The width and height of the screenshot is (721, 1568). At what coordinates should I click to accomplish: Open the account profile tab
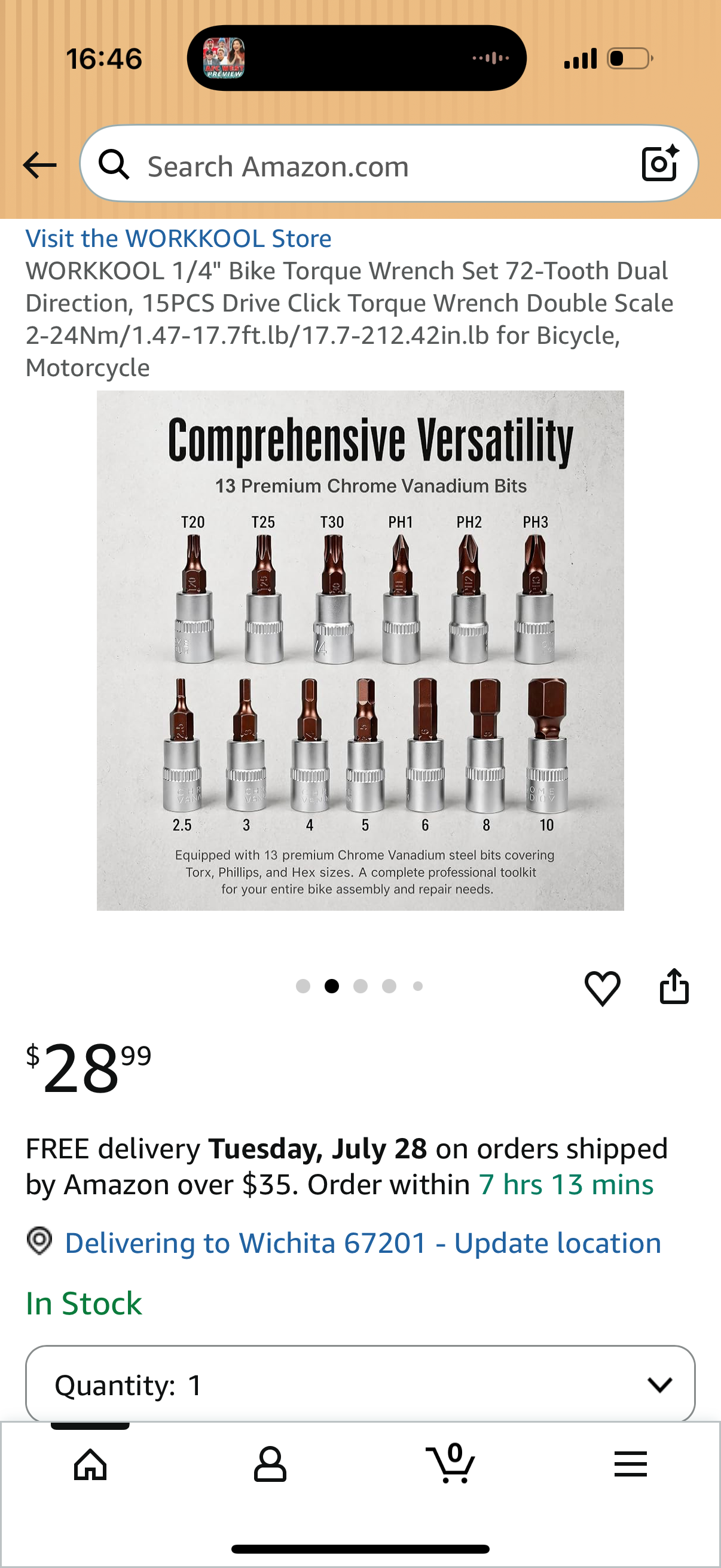click(x=270, y=1463)
